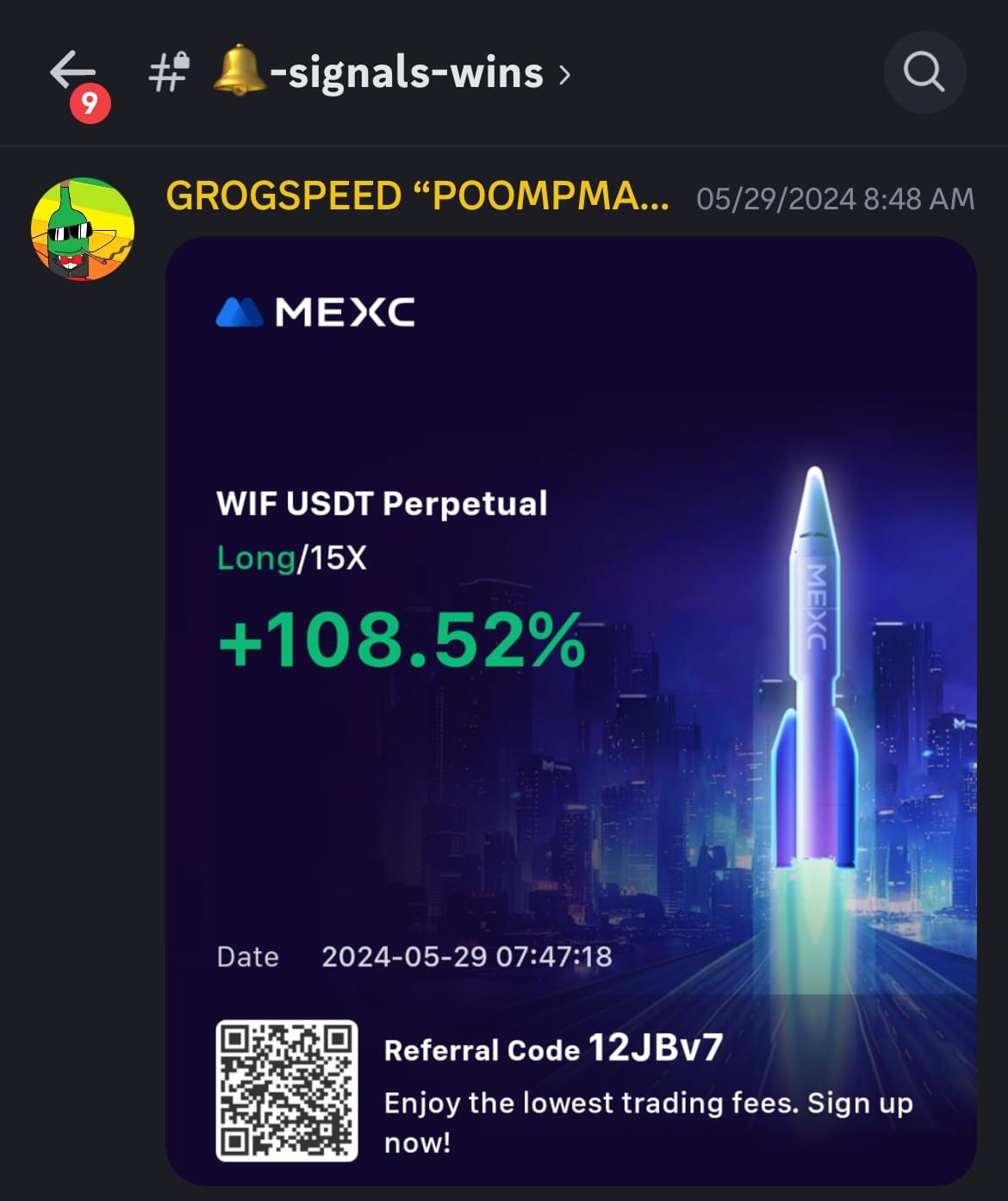Open the MEXC WIF trade image
The width and height of the screenshot is (1008, 1201).
[x=570, y=706]
